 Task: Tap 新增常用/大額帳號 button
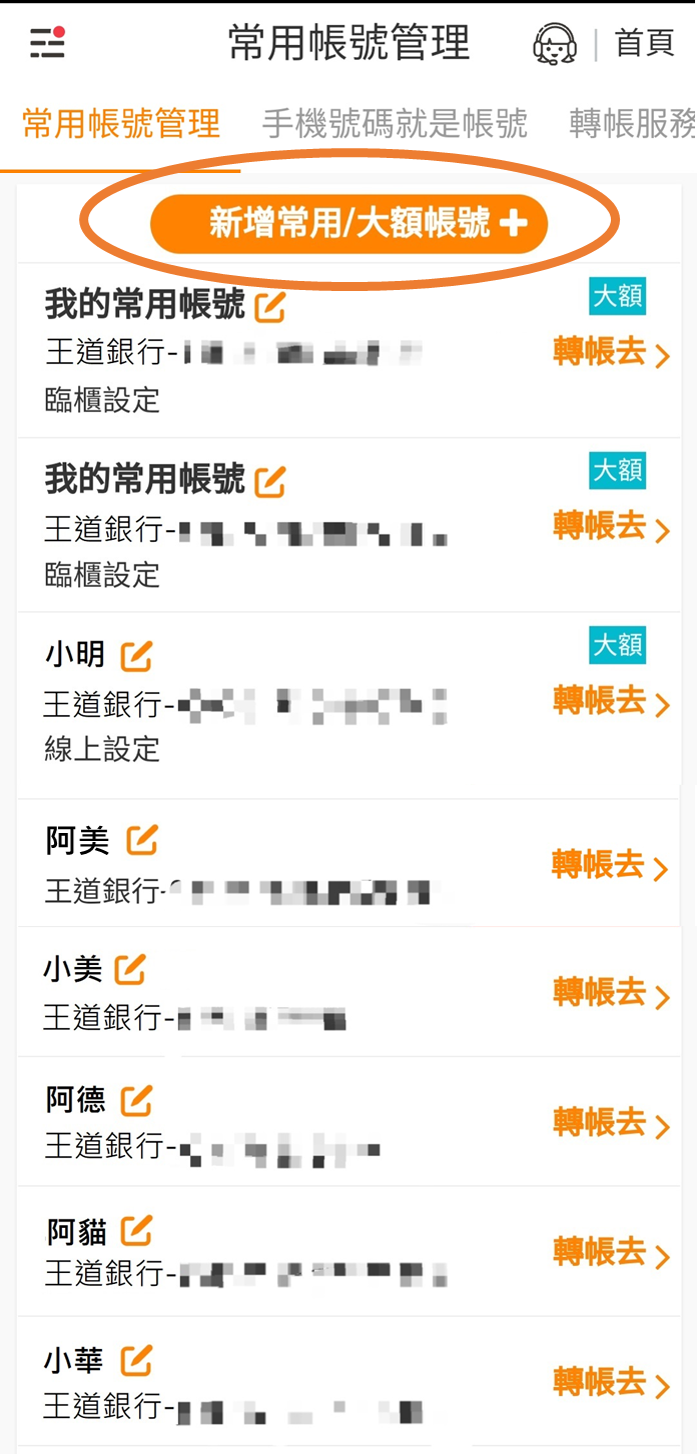349,224
